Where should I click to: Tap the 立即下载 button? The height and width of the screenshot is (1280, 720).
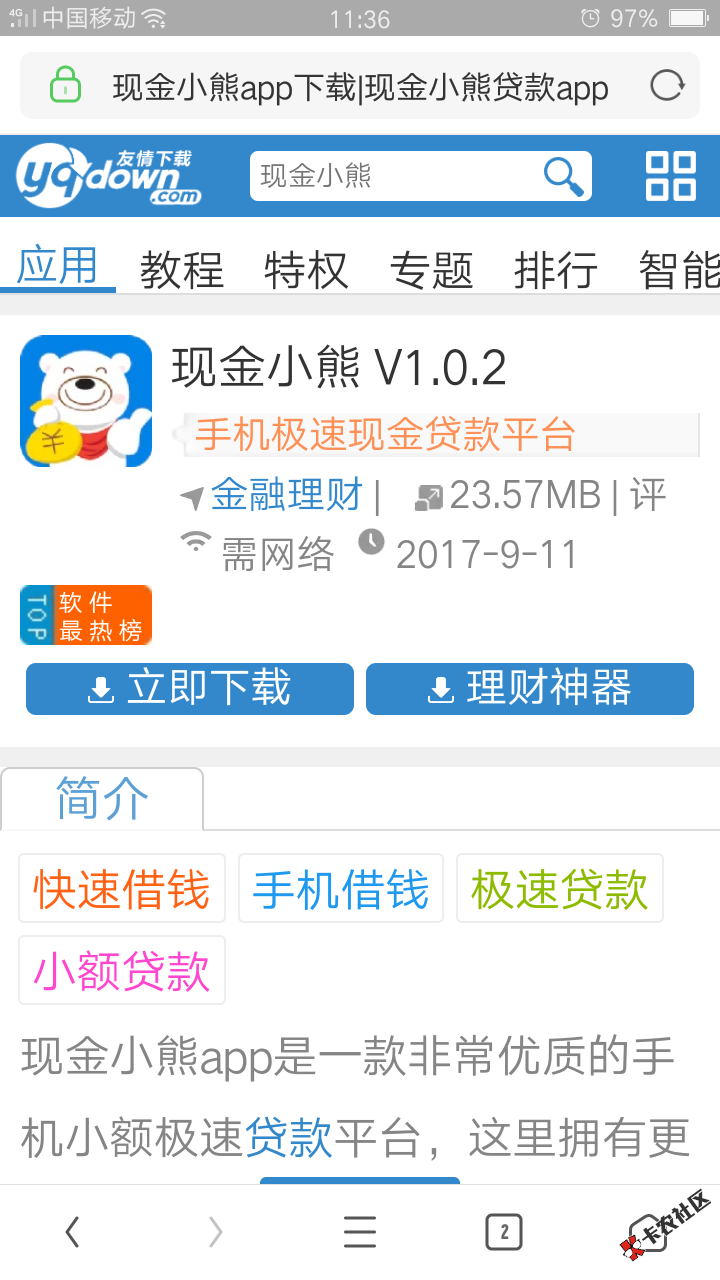pyautogui.click(x=190, y=689)
